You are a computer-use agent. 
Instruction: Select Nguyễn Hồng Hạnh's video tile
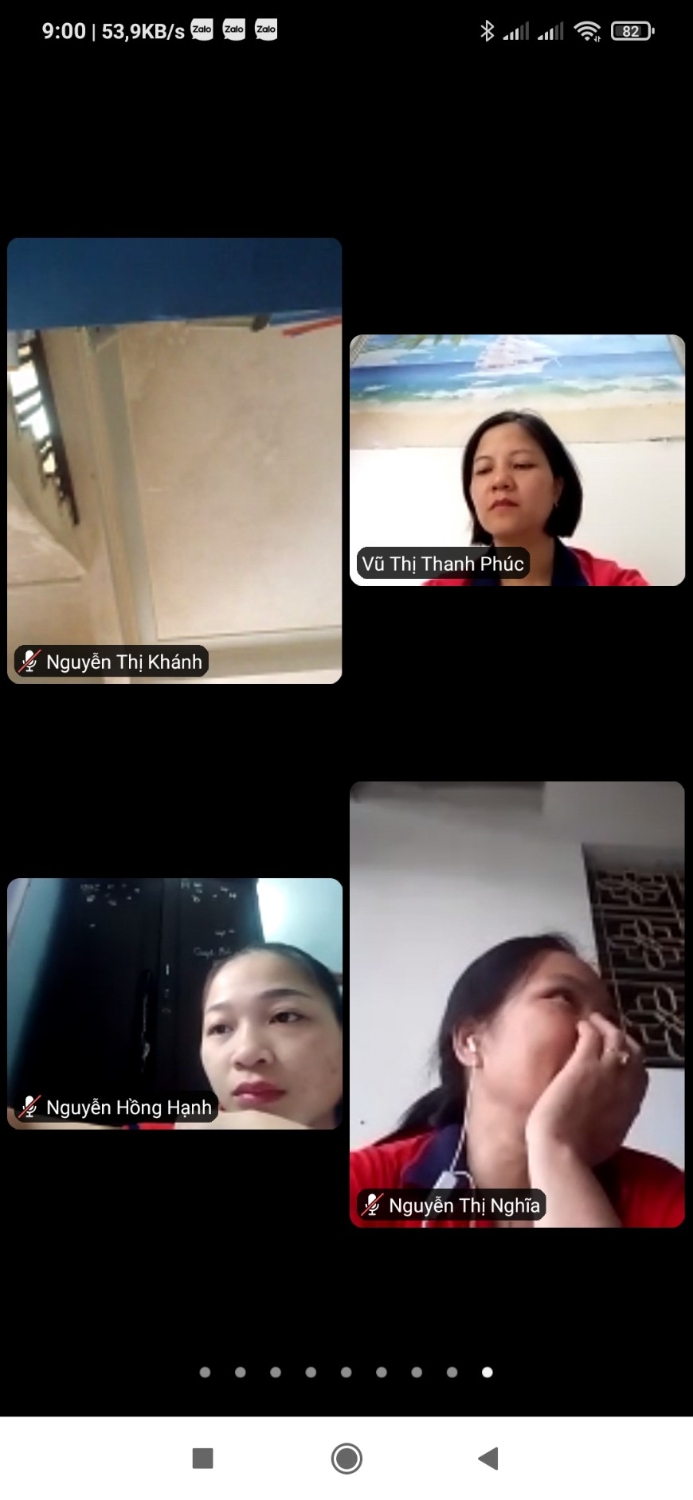pos(174,1003)
